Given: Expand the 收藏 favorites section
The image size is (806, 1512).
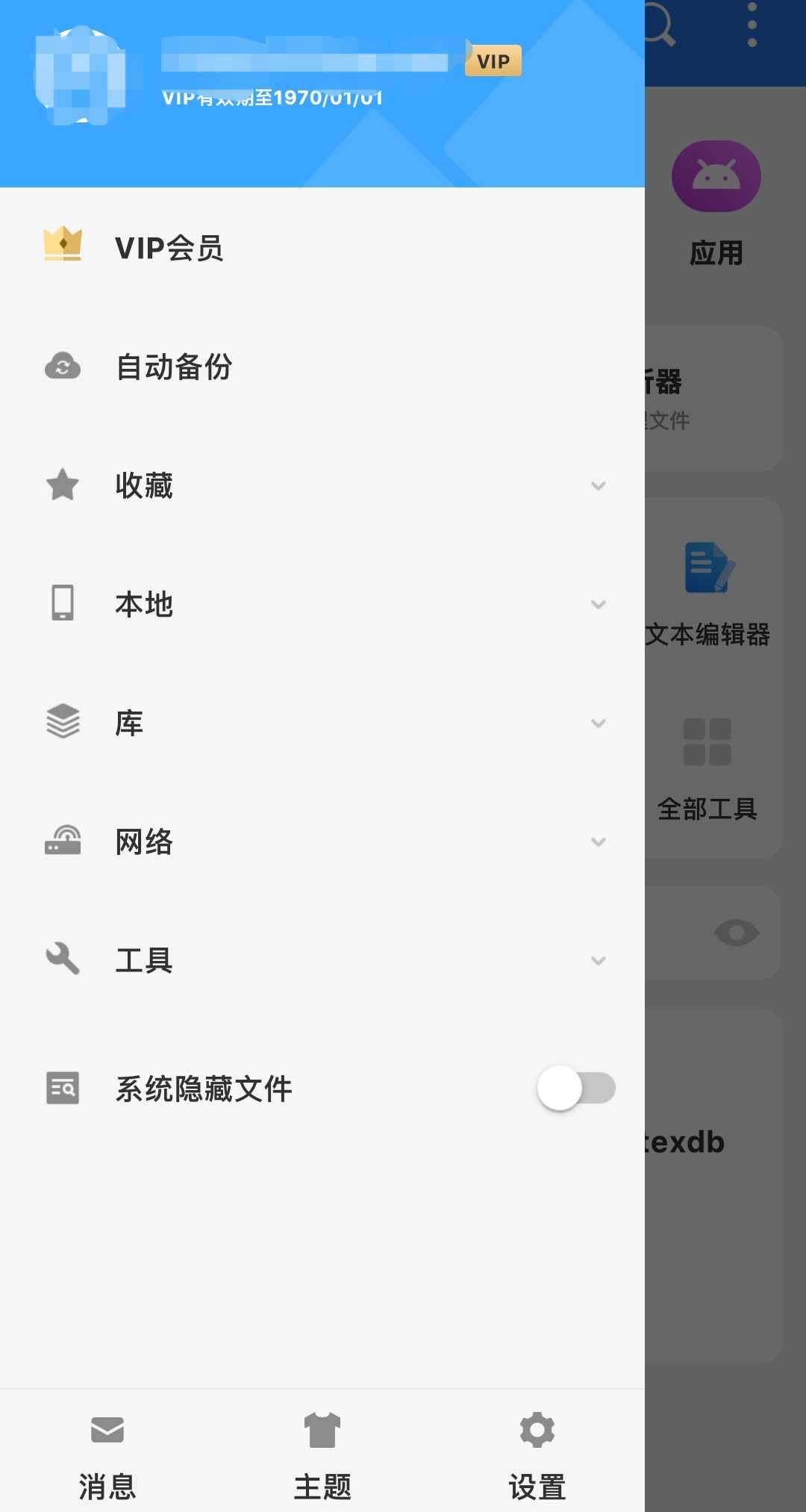Looking at the screenshot, I should [322, 485].
